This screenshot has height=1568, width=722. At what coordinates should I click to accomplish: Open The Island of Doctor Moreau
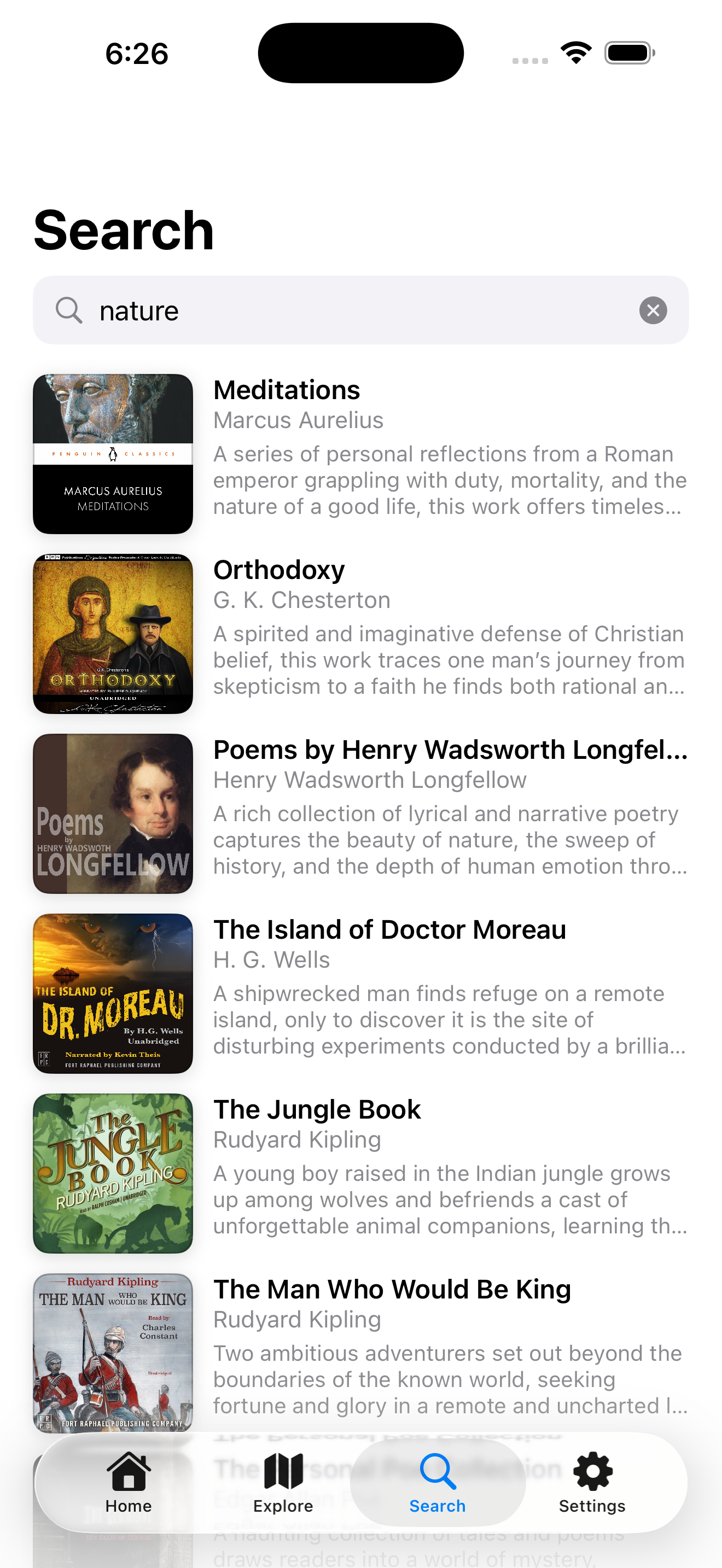[x=360, y=993]
